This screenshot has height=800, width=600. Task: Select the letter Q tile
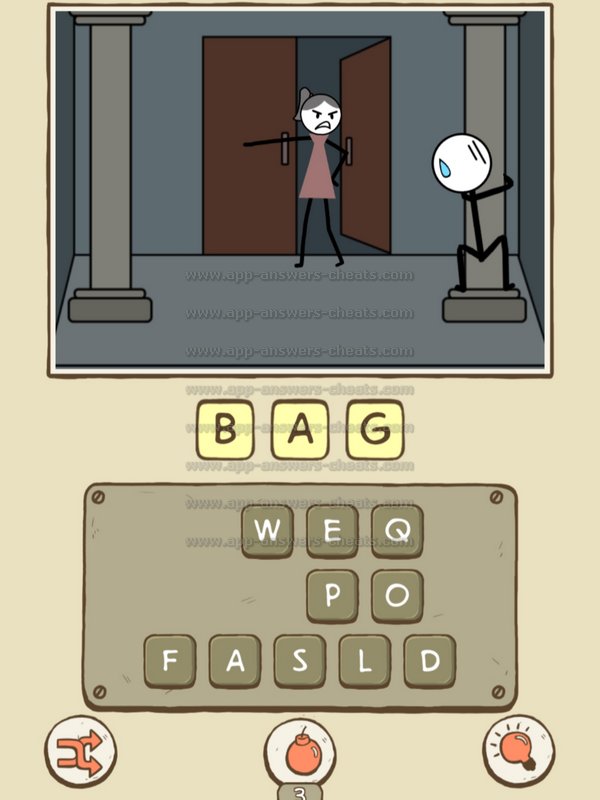[397, 531]
